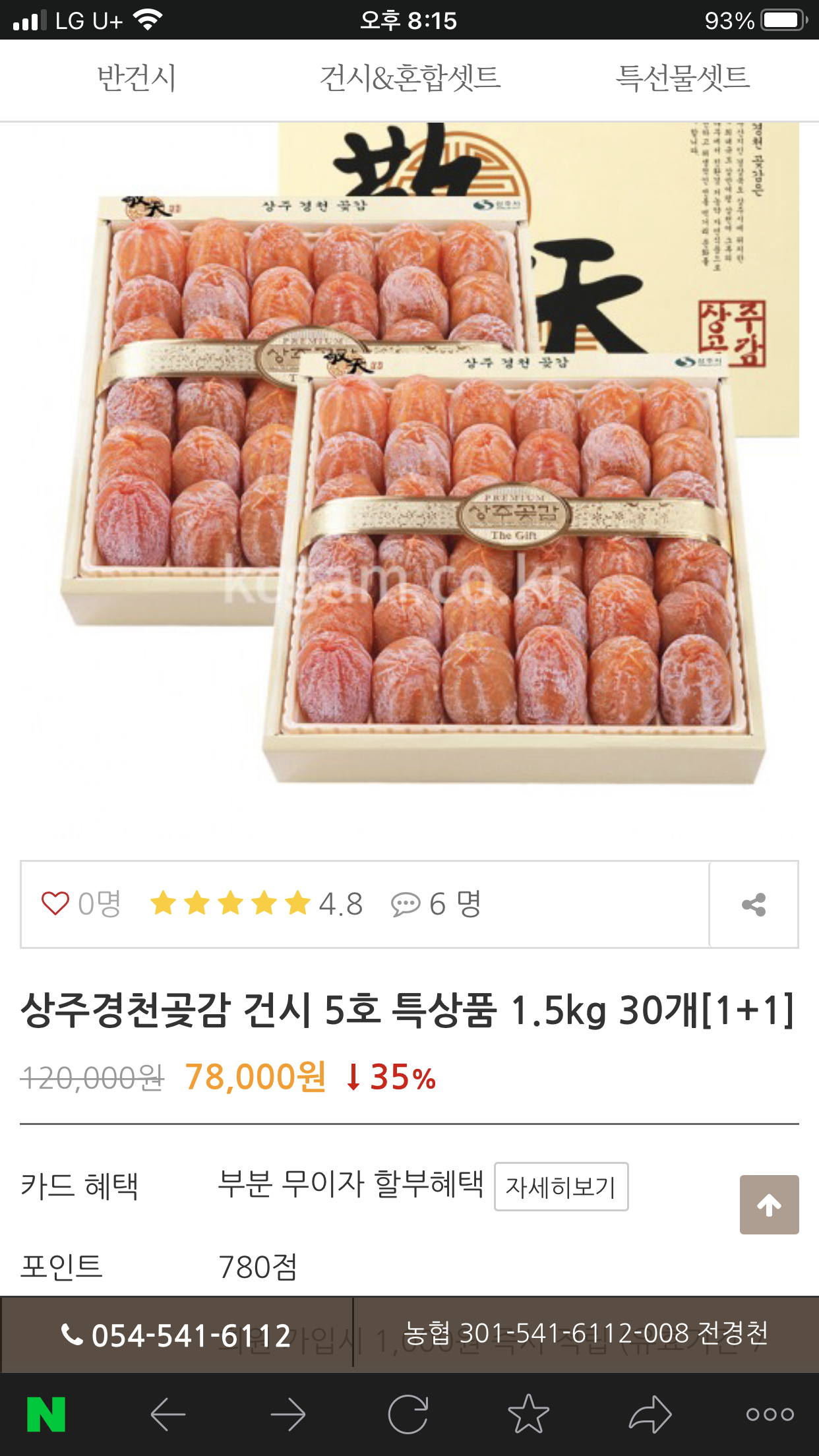Jump back to top with the arrow button

[769, 1204]
